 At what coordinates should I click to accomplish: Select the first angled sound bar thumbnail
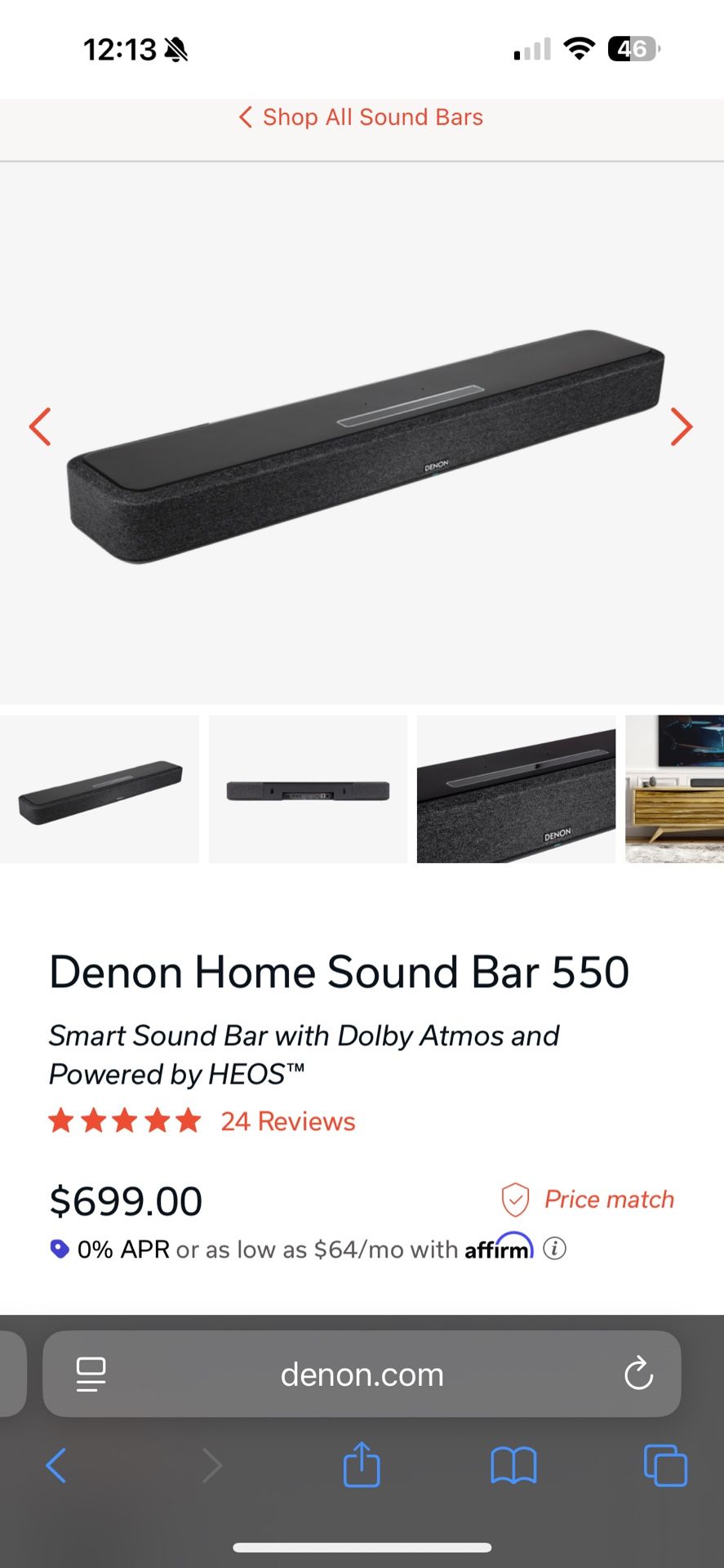pos(100,789)
